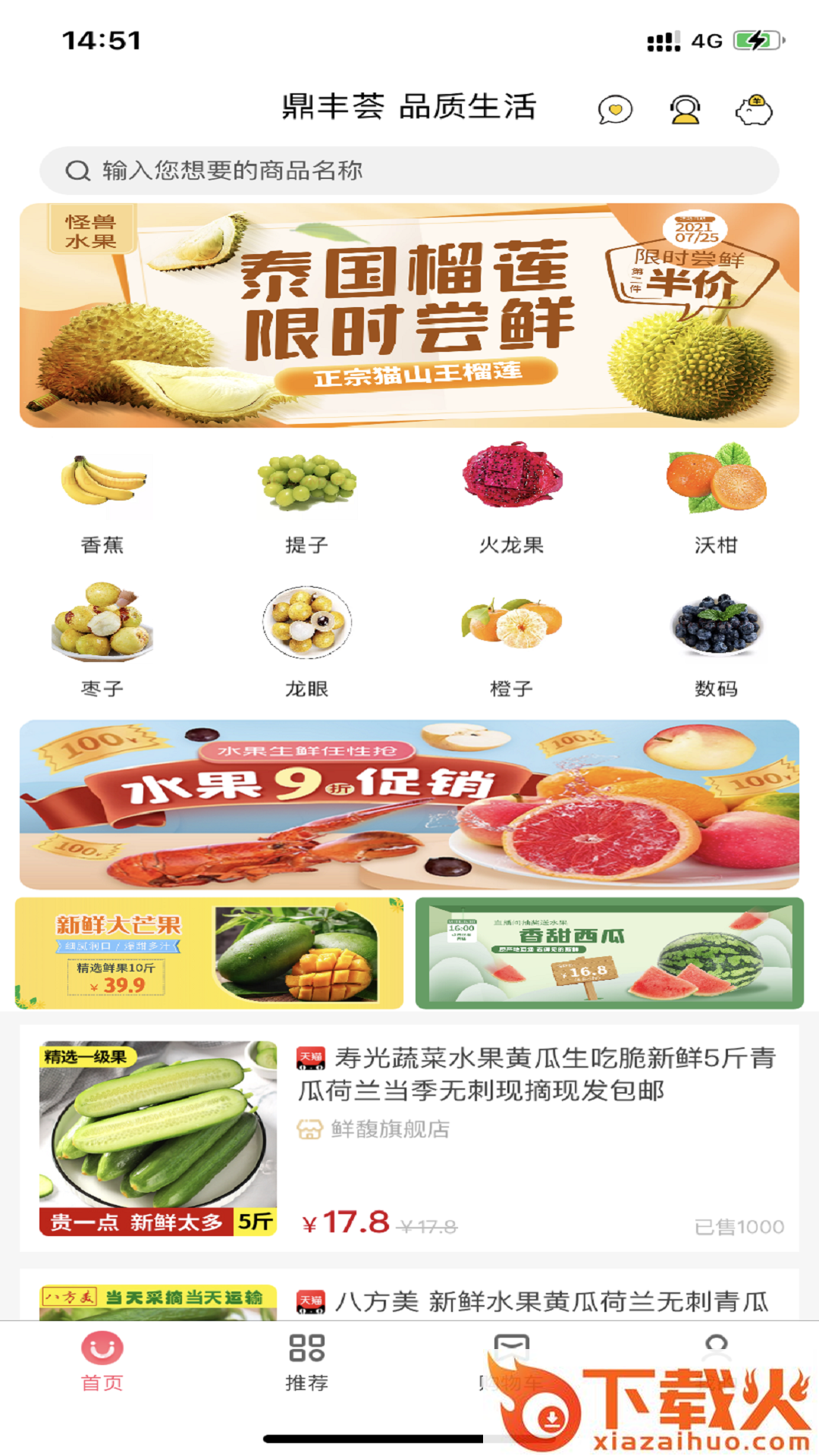Open the 泰国榴莲 durian promotion banner
The width and height of the screenshot is (819, 1456).
[409, 315]
